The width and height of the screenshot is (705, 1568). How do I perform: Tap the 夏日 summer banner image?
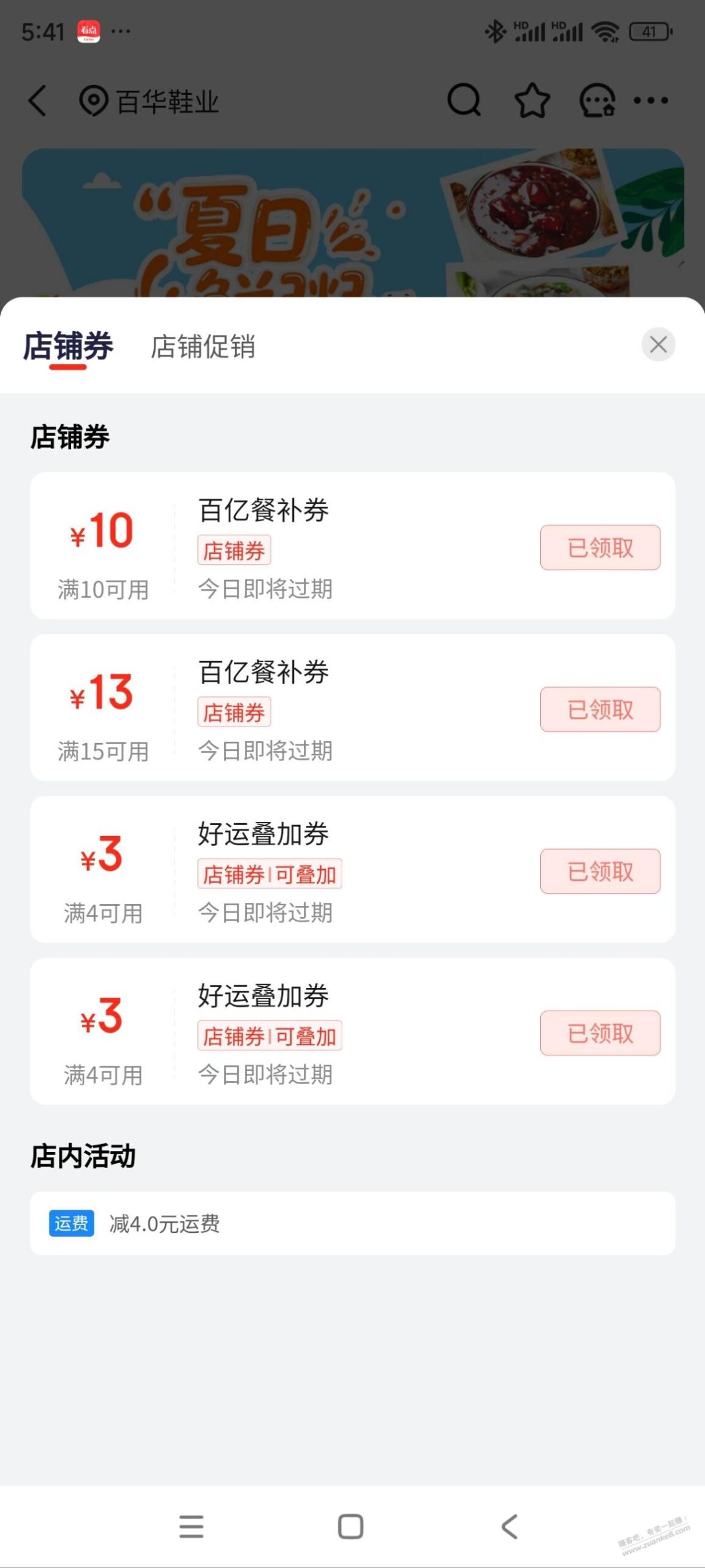tap(352, 221)
